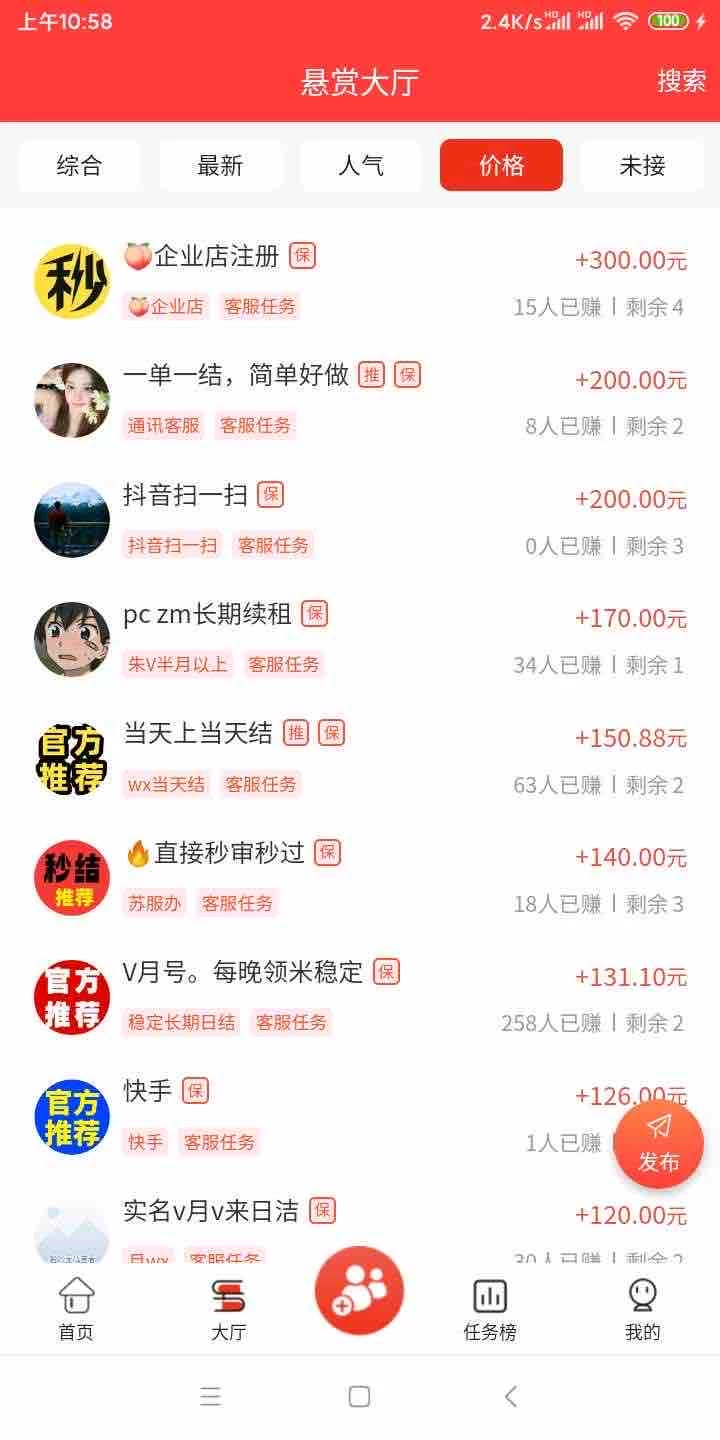Open the 直接秒审秒过 task
The image size is (720, 1440).
(360, 876)
